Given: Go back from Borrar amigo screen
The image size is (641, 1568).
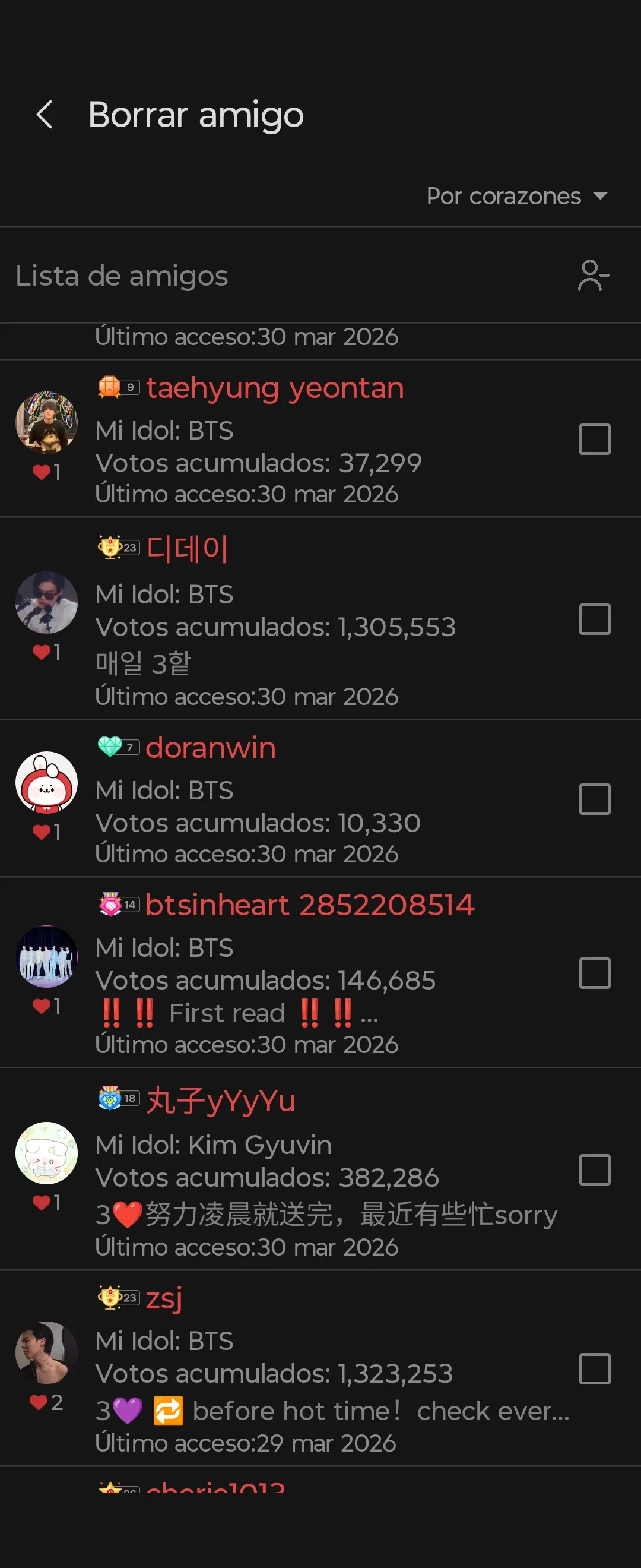Looking at the screenshot, I should tap(45, 115).
